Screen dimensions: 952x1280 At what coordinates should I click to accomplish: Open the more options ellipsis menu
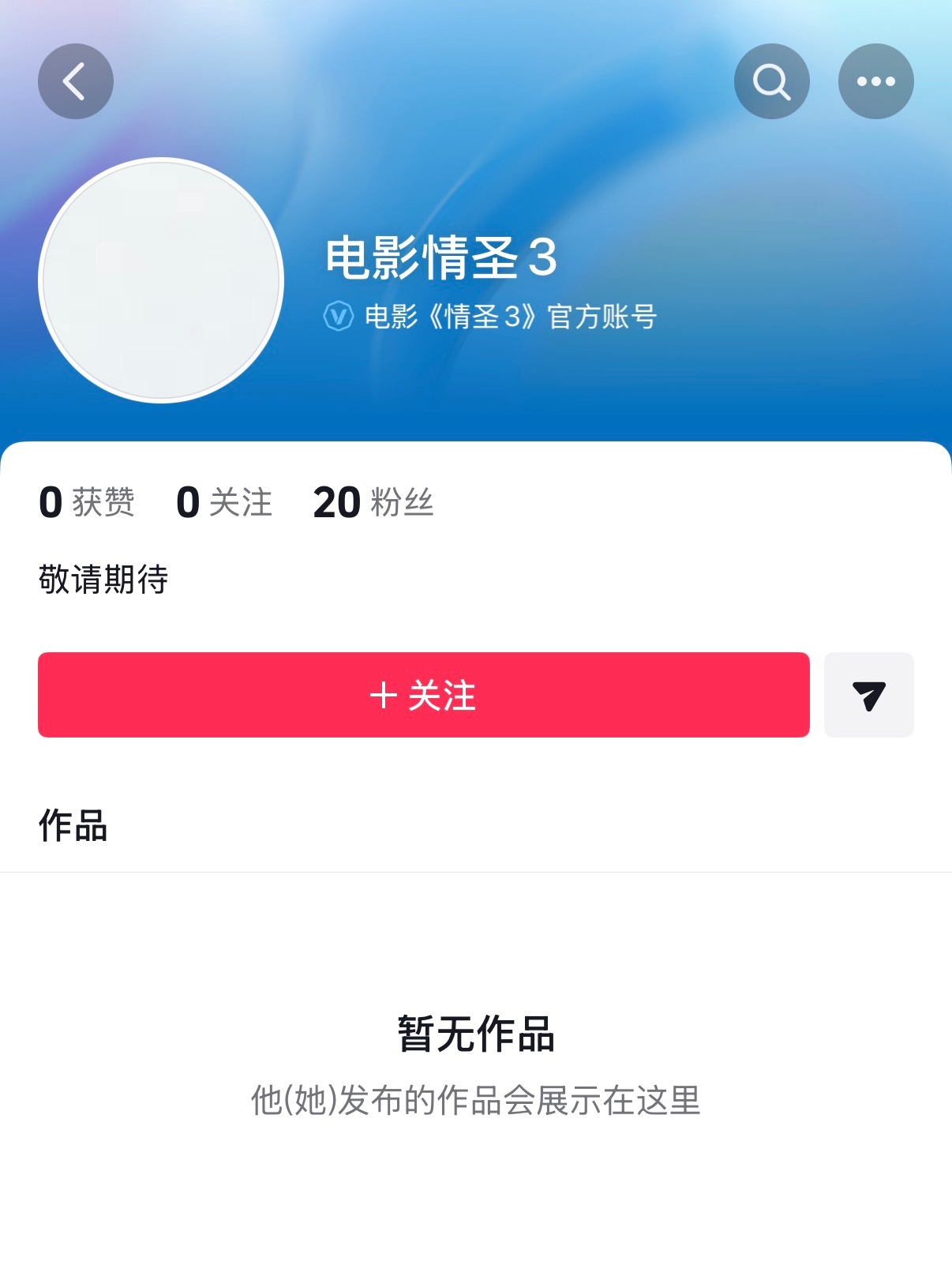tap(876, 80)
